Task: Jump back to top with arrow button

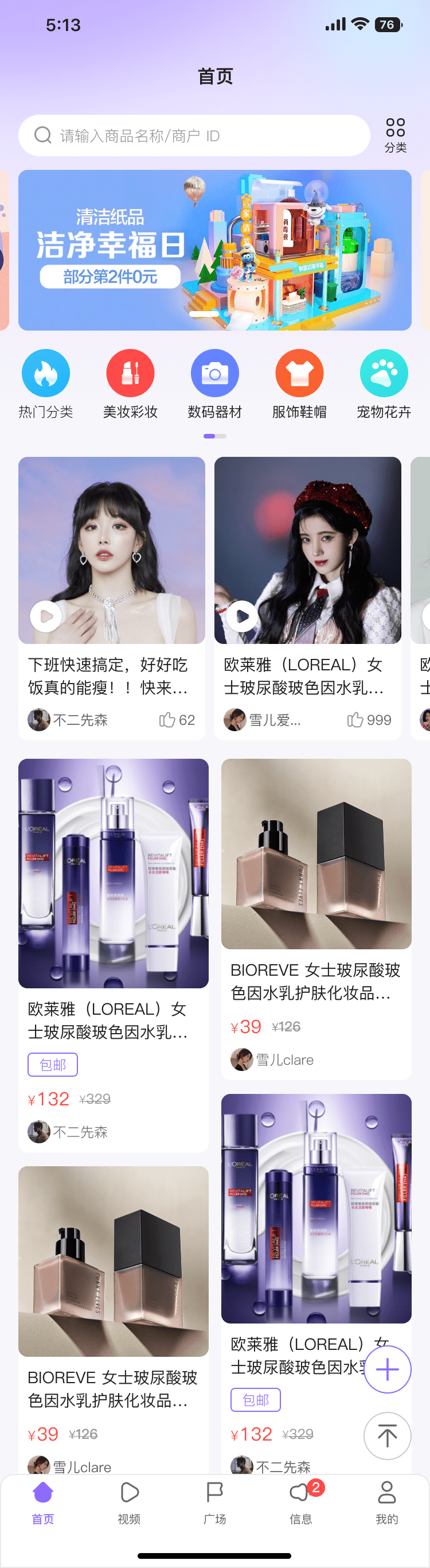Action: click(x=388, y=1435)
